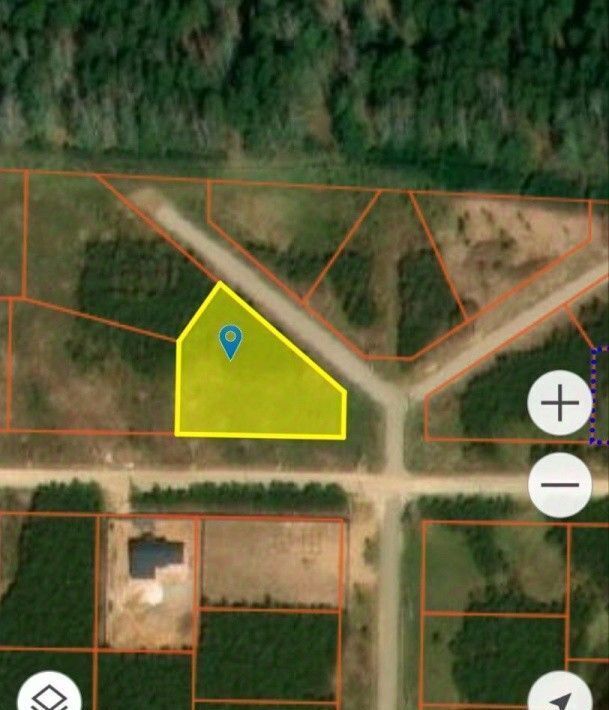Image resolution: width=609 pixels, height=710 pixels.
Task: Zoom out of the map
Action: click(560, 484)
